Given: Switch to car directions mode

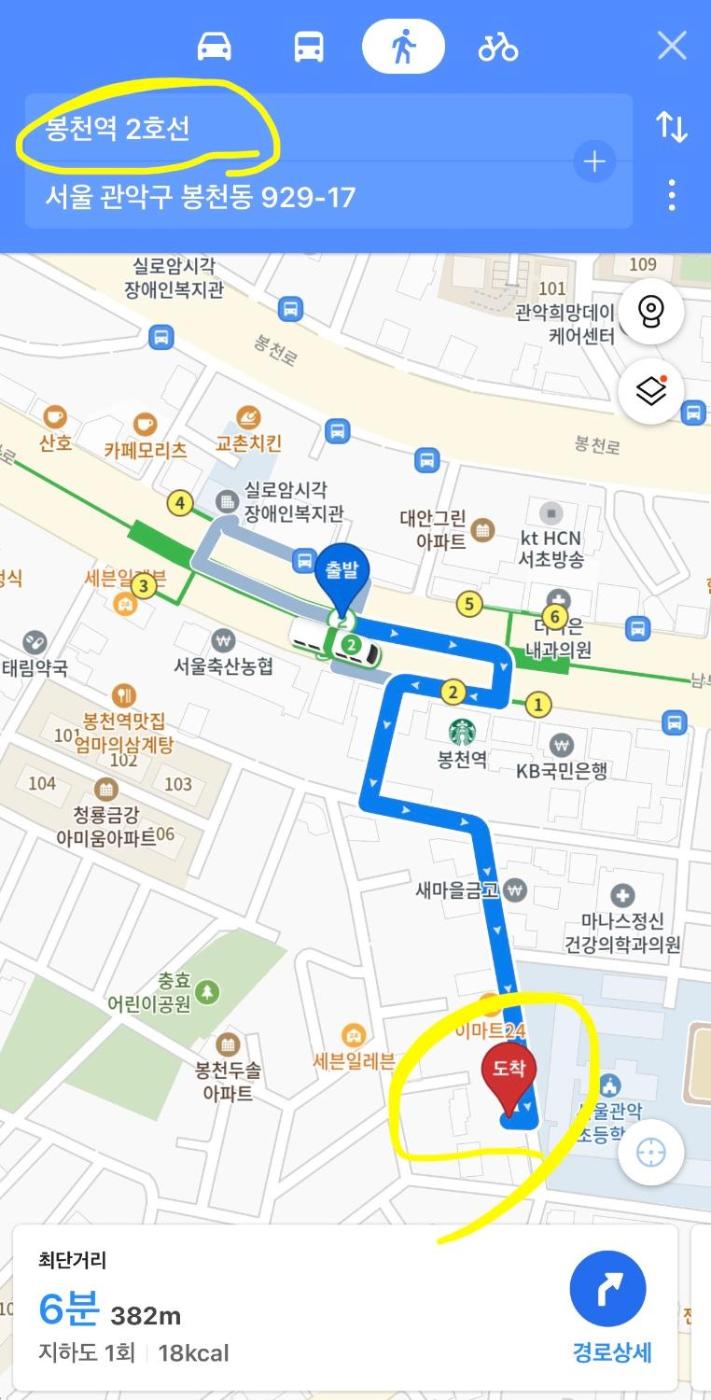Looking at the screenshot, I should [214, 46].
